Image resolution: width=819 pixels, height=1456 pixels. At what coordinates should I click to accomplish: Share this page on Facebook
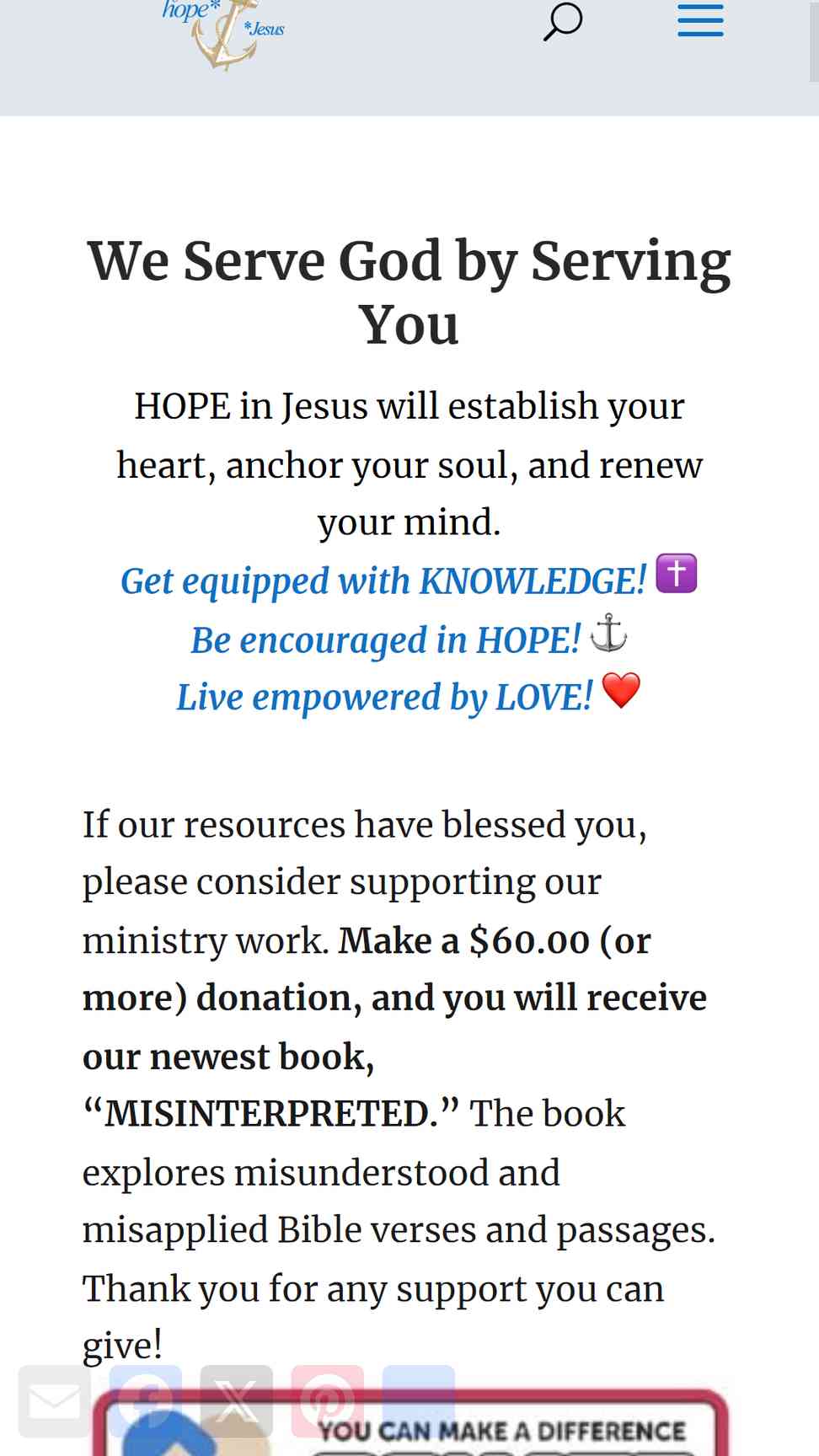click(x=146, y=1401)
